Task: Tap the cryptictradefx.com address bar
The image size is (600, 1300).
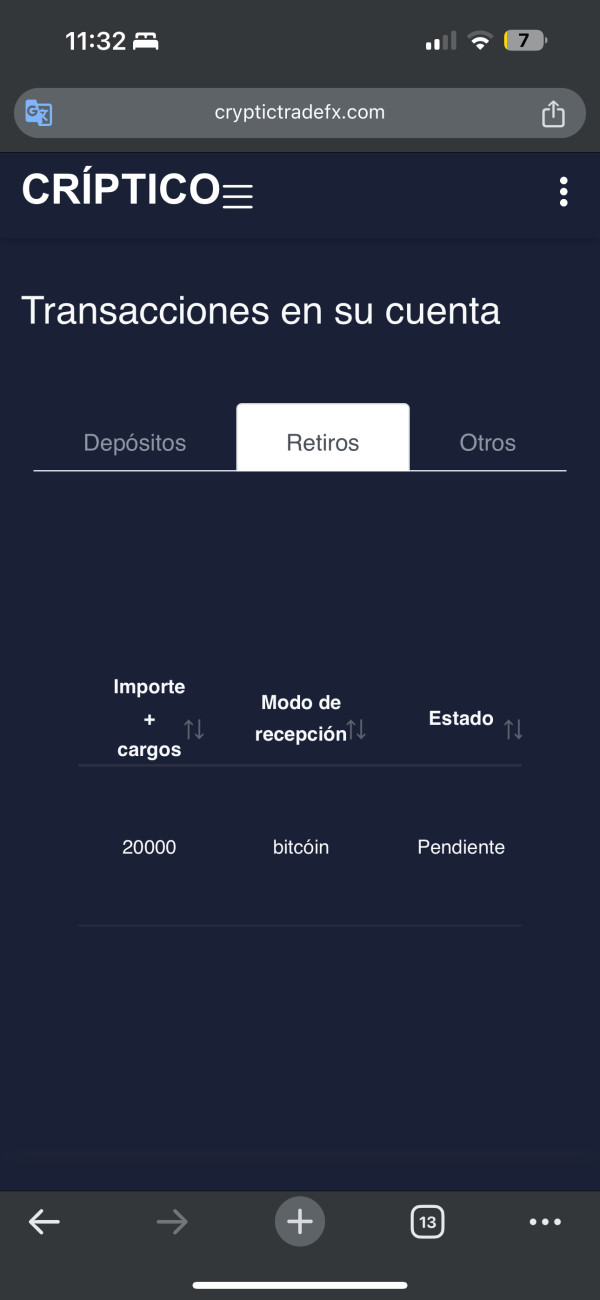Action: [x=300, y=113]
